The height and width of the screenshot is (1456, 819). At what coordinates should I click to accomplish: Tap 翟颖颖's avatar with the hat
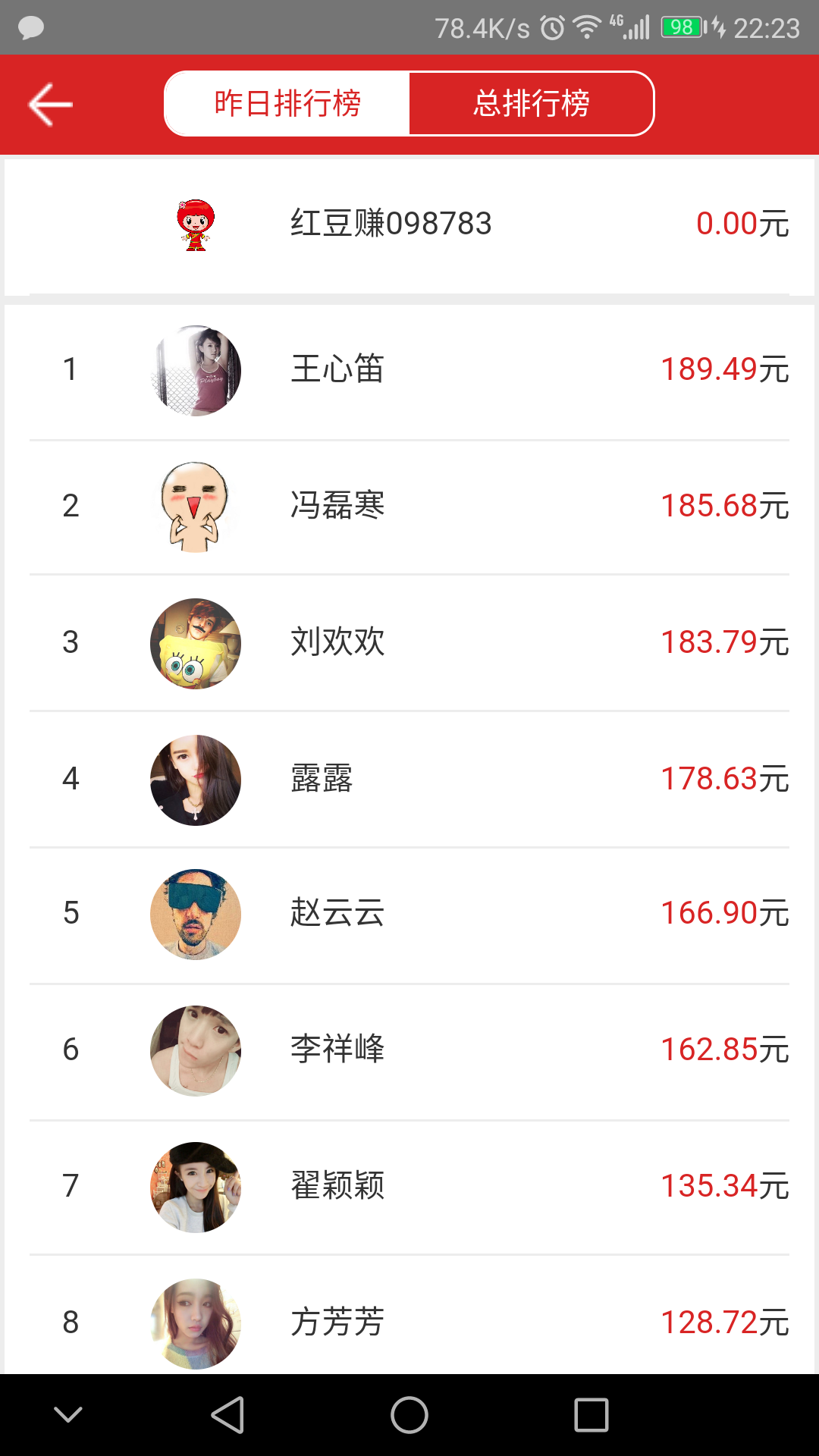[196, 1188]
